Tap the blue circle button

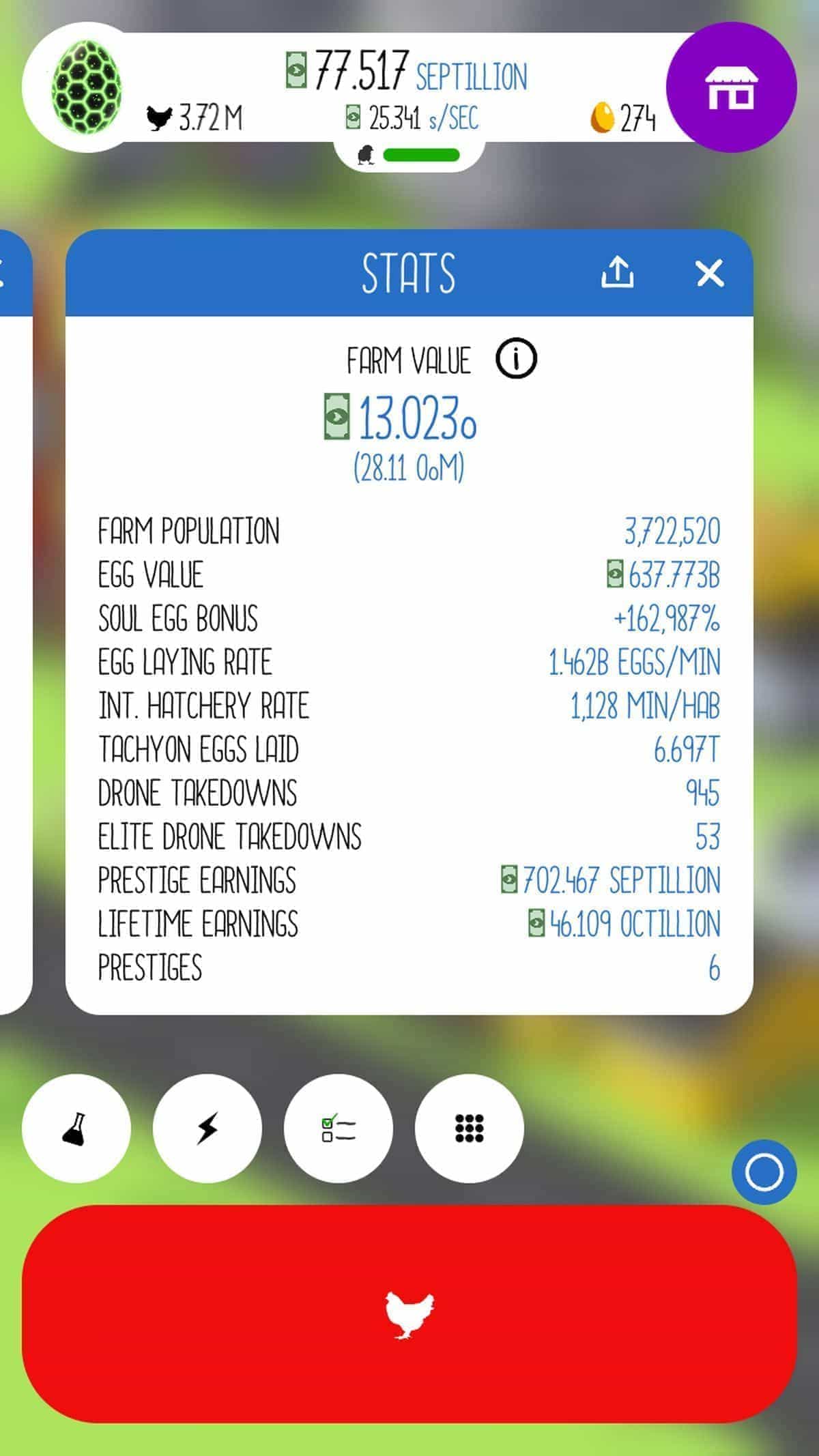point(764,1172)
